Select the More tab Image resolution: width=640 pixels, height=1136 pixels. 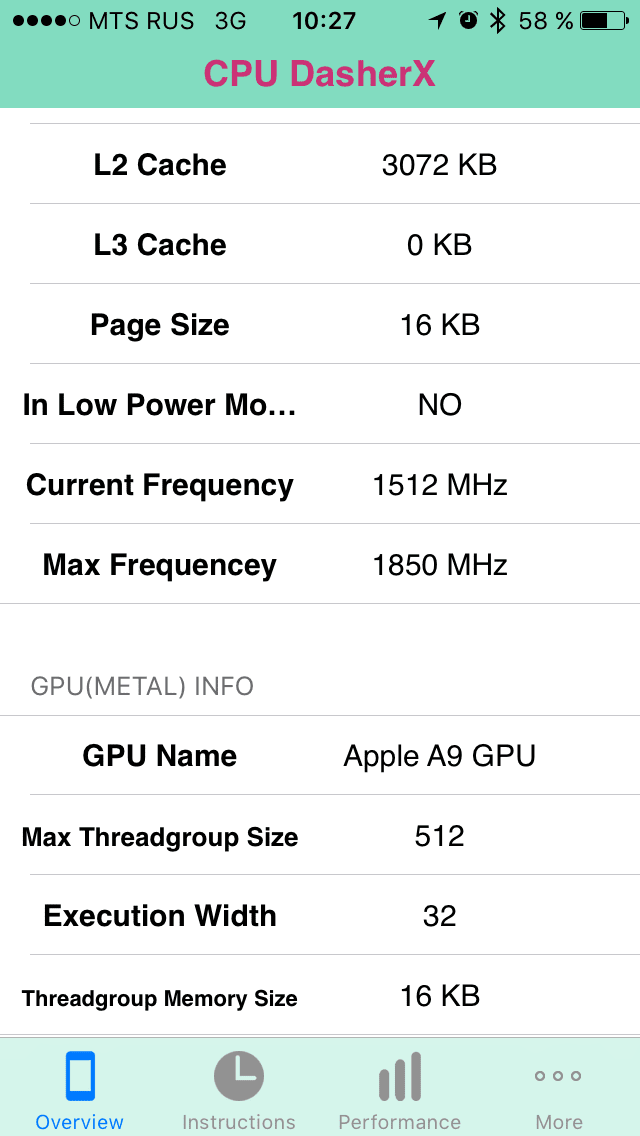click(558, 1088)
